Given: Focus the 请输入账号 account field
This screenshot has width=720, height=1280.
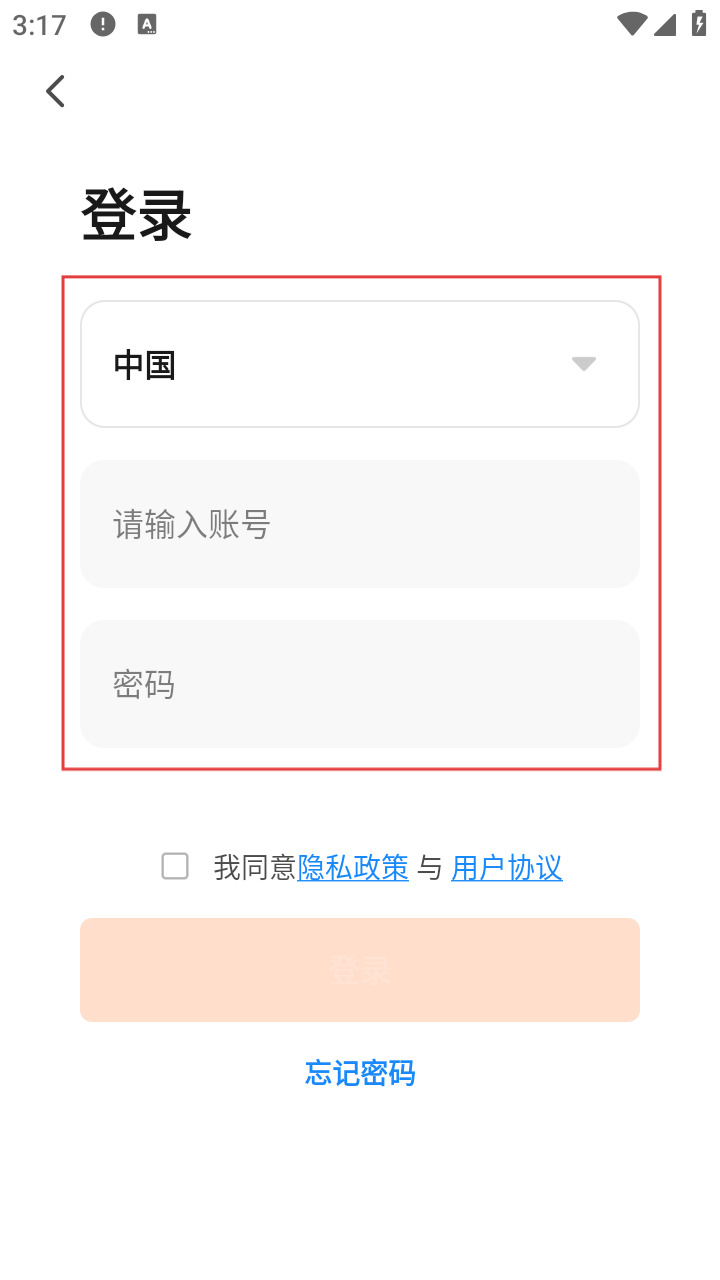Looking at the screenshot, I should click(359, 524).
